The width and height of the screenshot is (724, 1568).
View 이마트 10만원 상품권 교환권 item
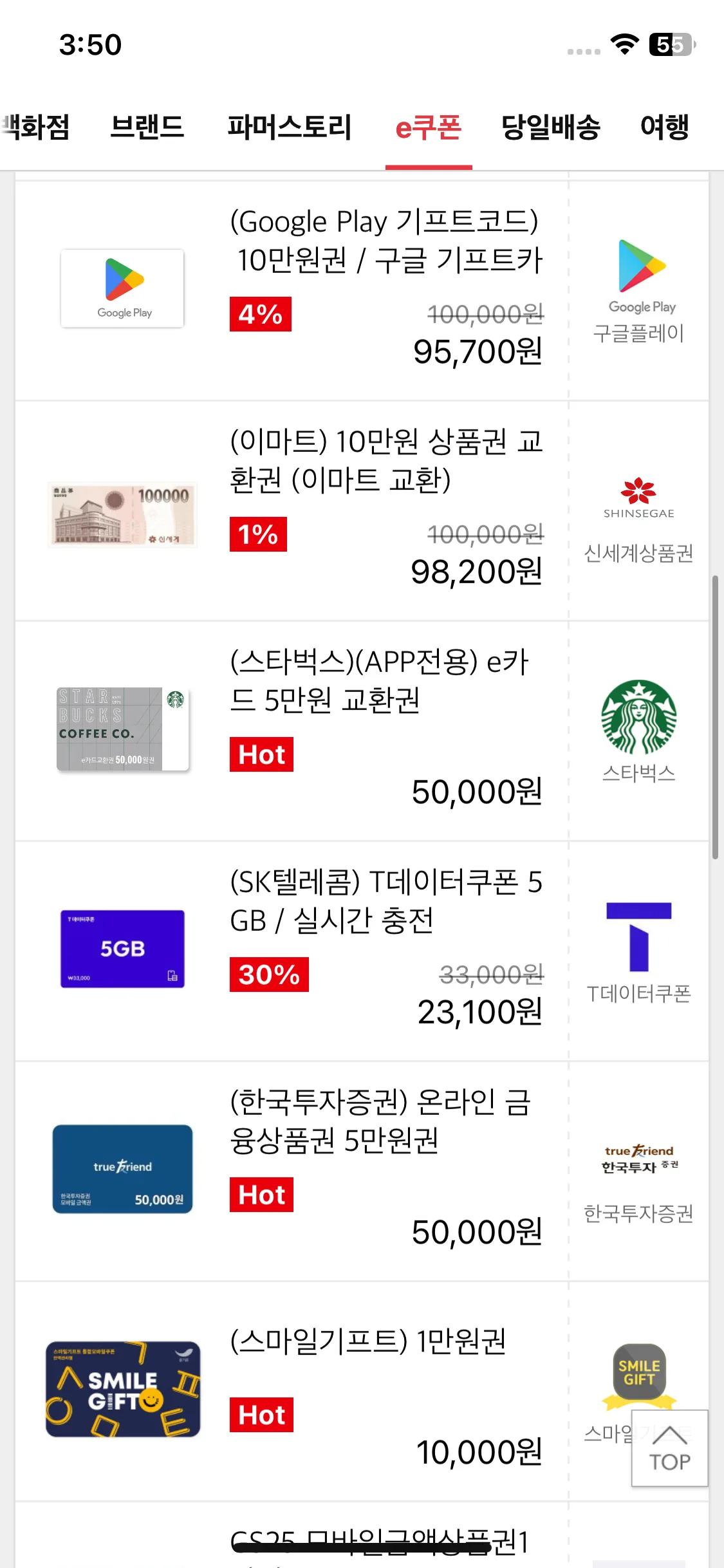tap(386, 461)
